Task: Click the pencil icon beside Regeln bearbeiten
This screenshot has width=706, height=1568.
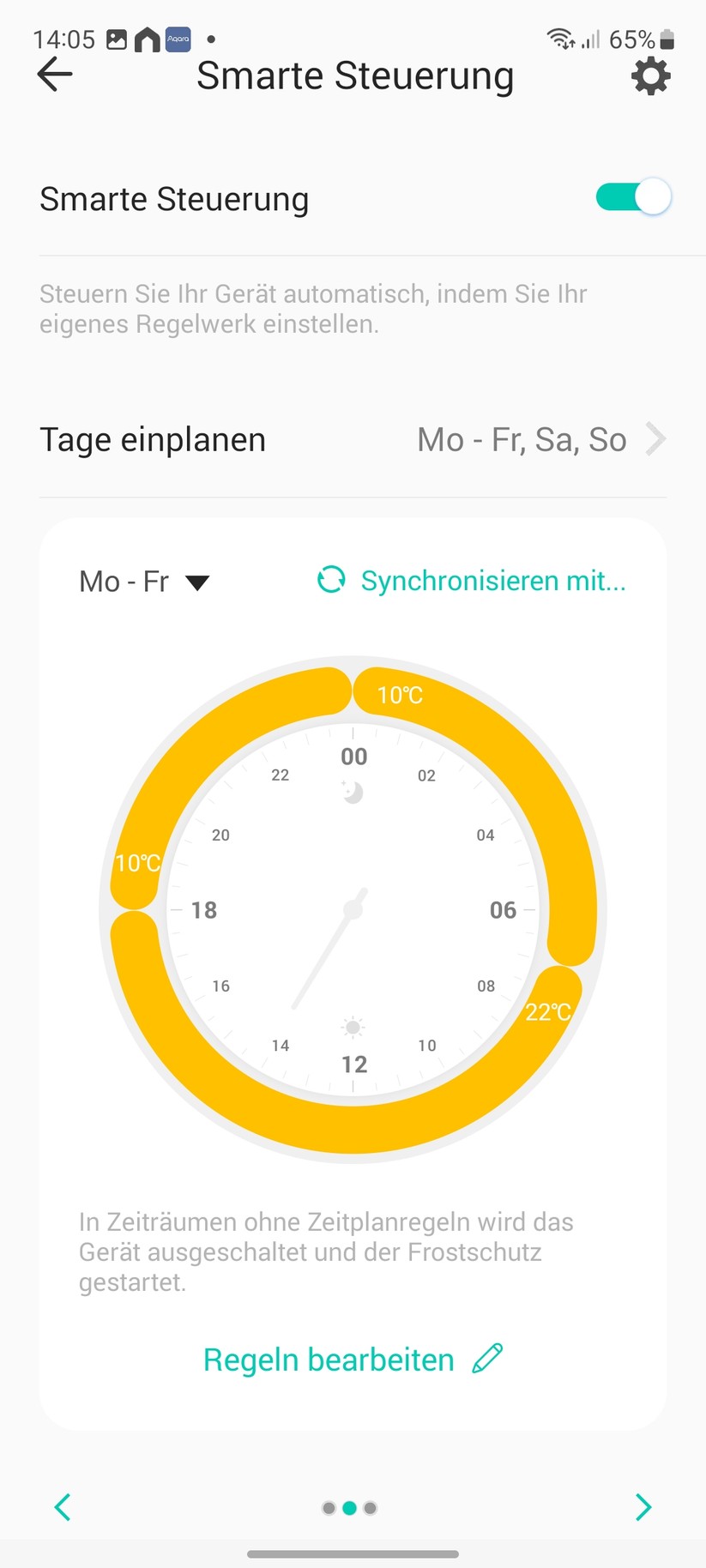Action: tap(488, 1359)
